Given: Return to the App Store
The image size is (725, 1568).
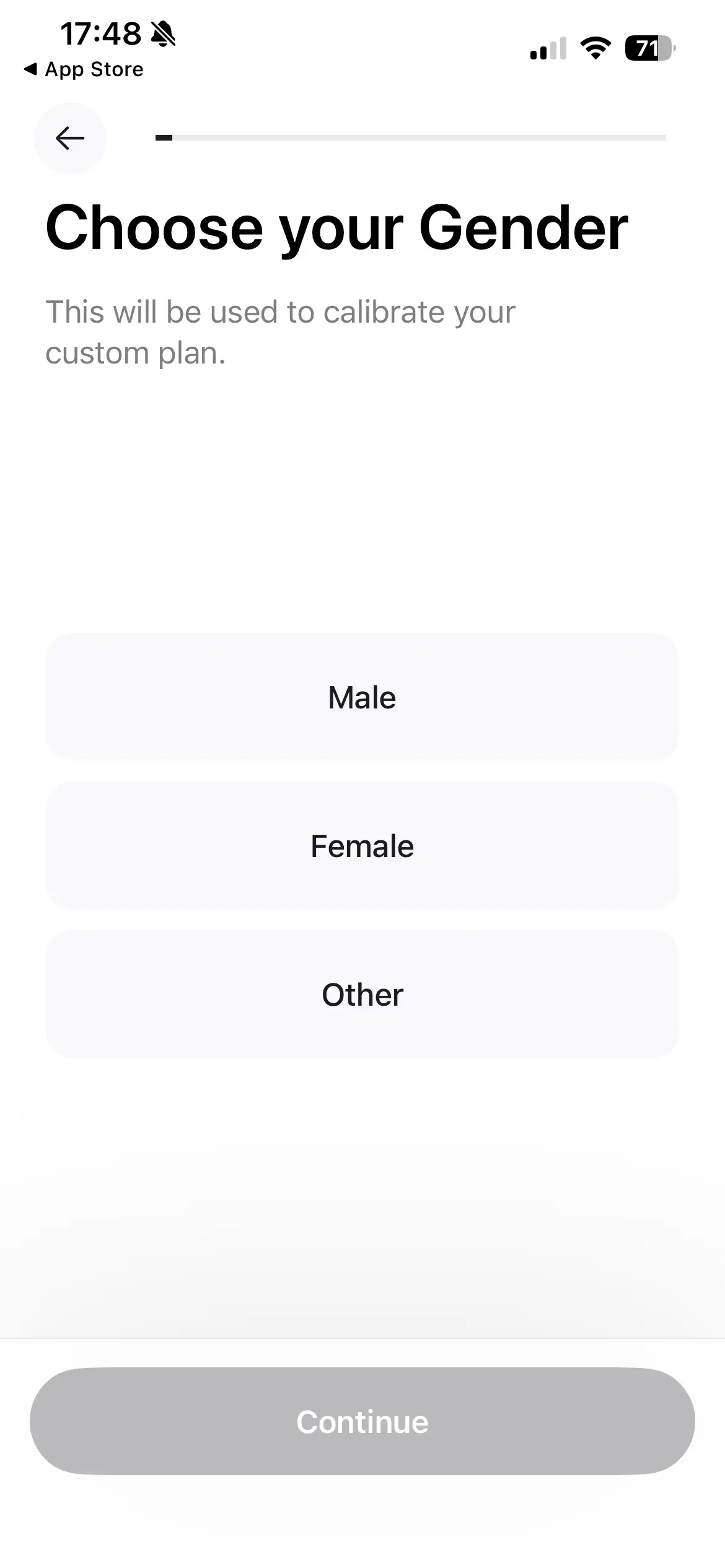Looking at the screenshot, I should pos(84,69).
